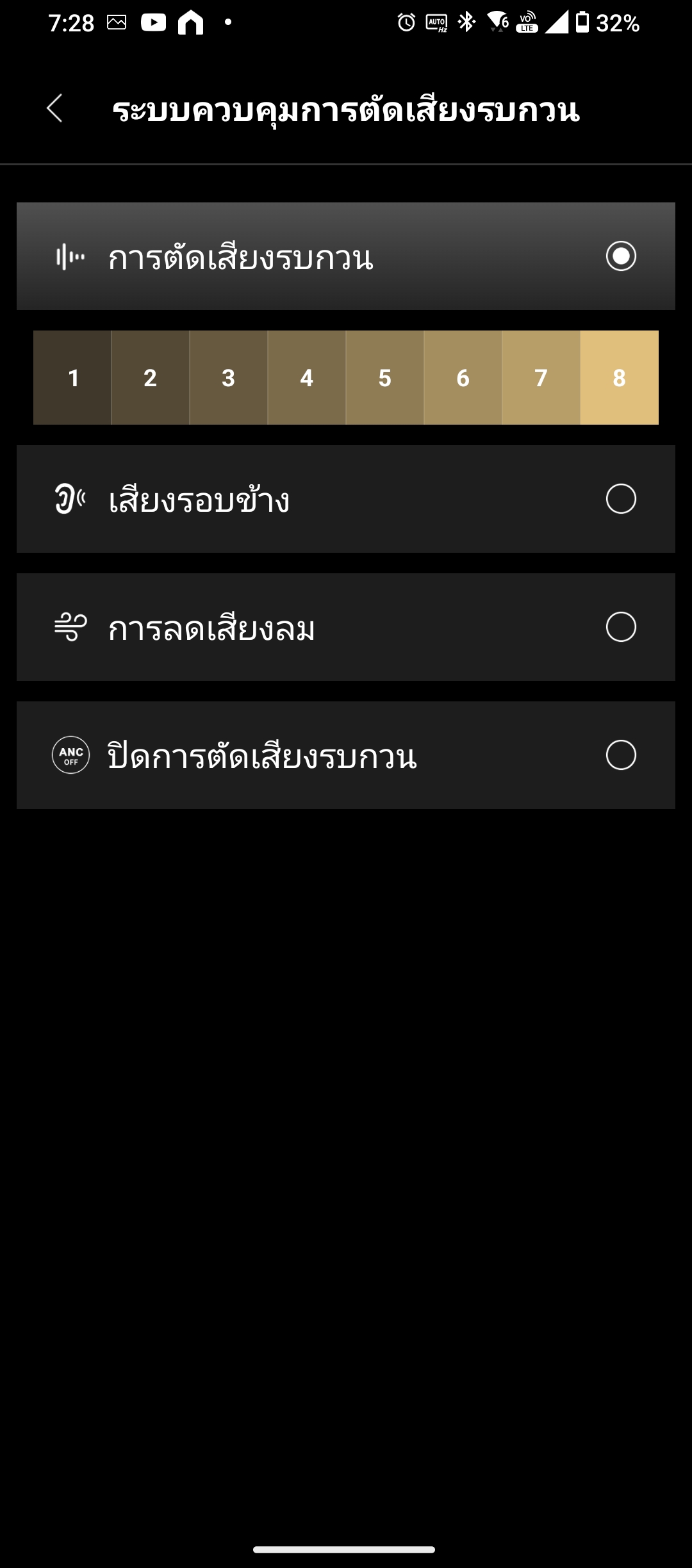This screenshot has width=692, height=1568.
Task: Set noise cancelling level to 1
Action: (x=72, y=378)
